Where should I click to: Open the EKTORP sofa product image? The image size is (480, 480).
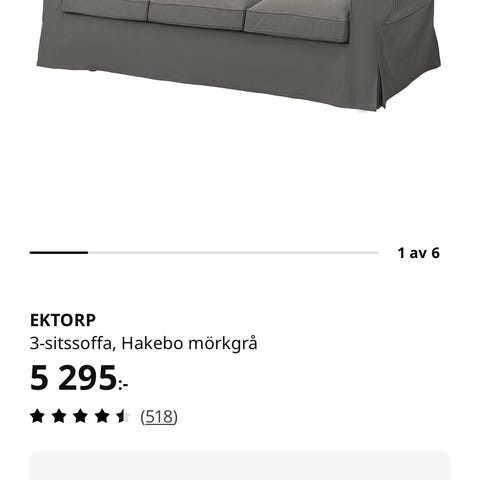pyautogui.click(x=239, y=55)
